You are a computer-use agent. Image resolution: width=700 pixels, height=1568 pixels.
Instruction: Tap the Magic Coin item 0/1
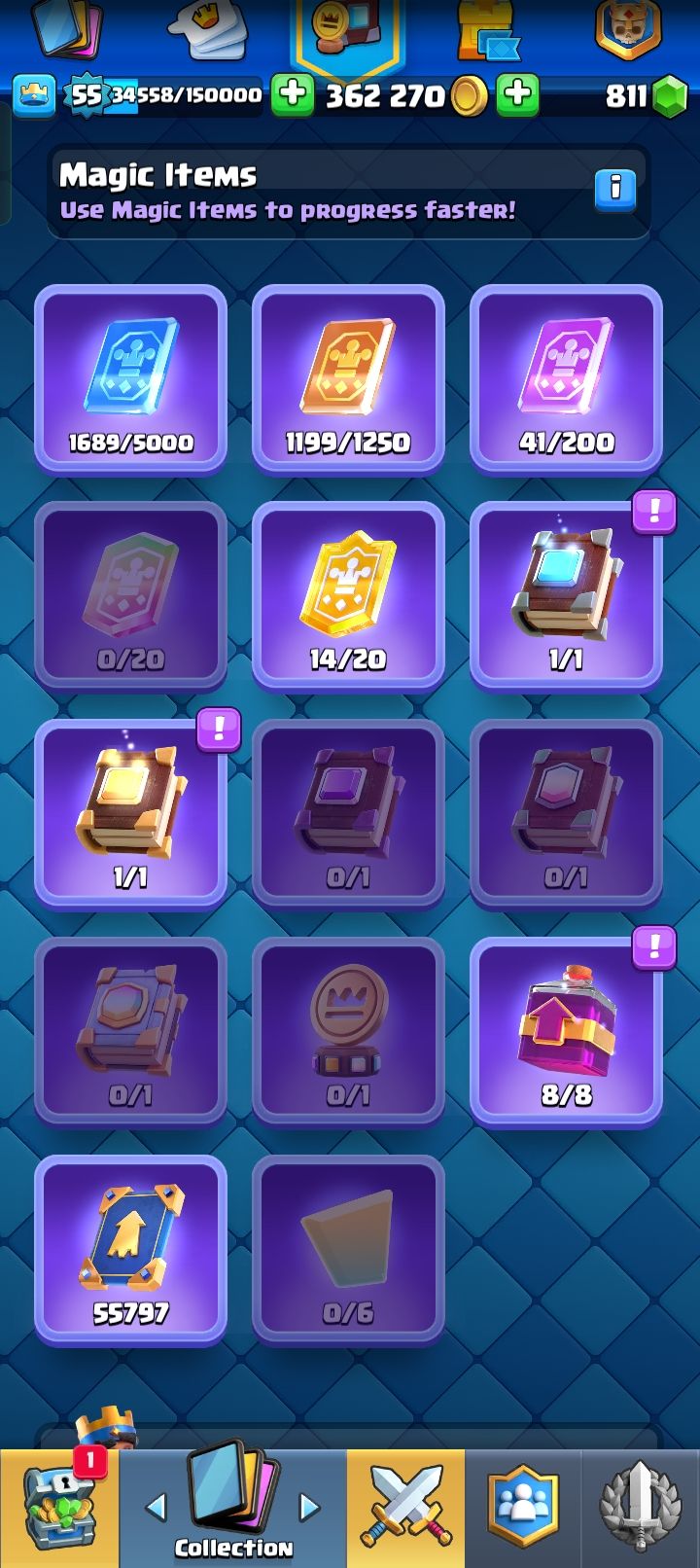[x=348, y=1031]
